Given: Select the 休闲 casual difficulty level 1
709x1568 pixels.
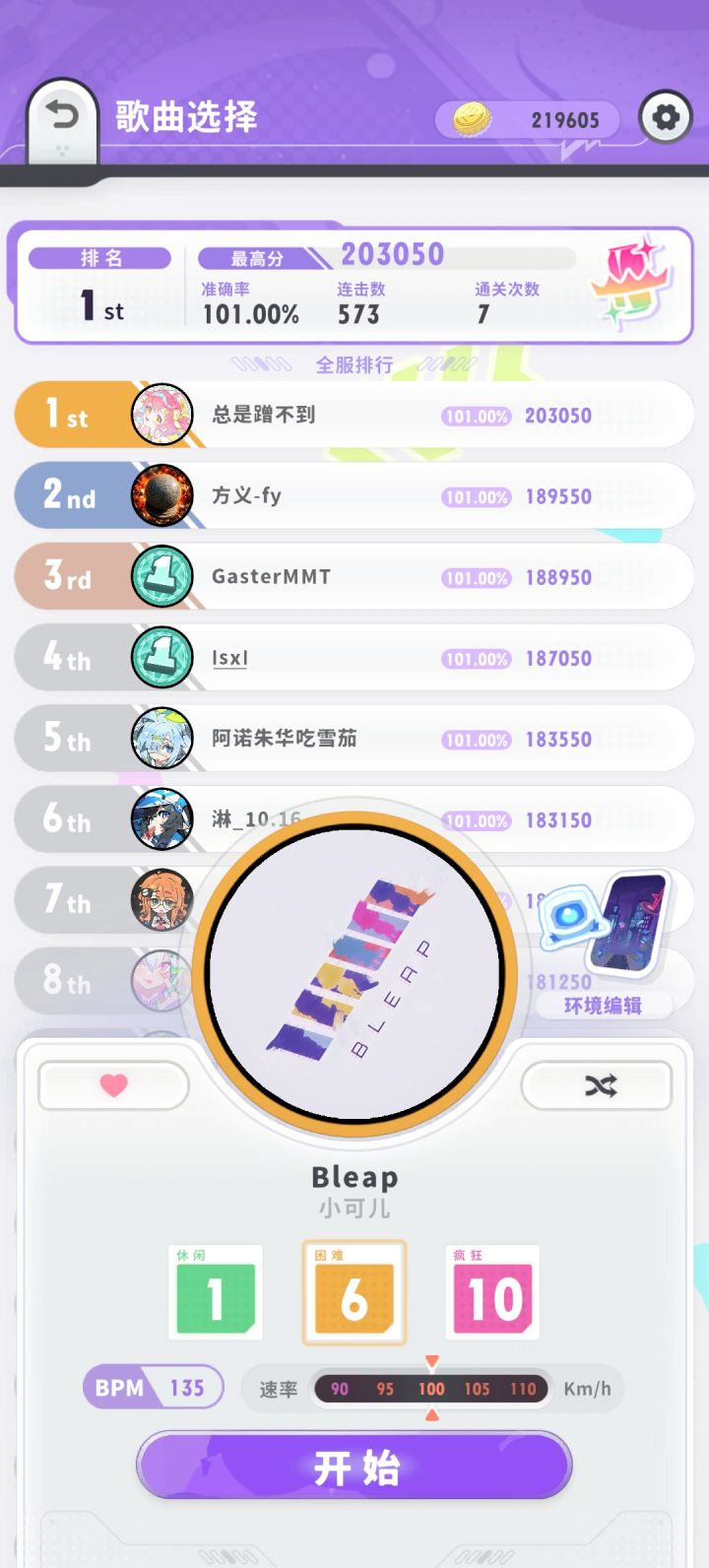Looking at the screenshot, I should tap(215, 1292).
